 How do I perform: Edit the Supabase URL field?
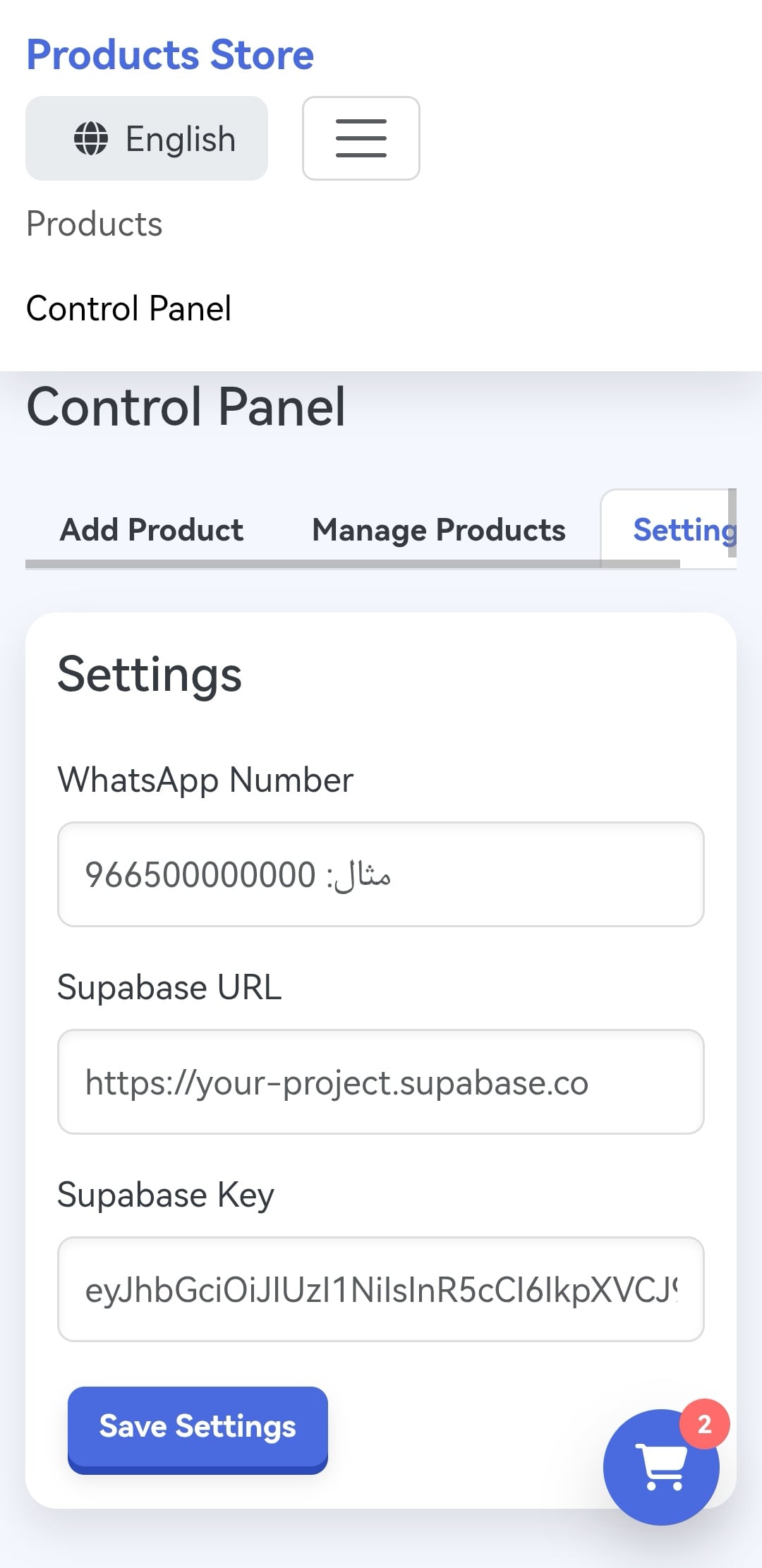pyautogui.click(x=380, y=1082)
